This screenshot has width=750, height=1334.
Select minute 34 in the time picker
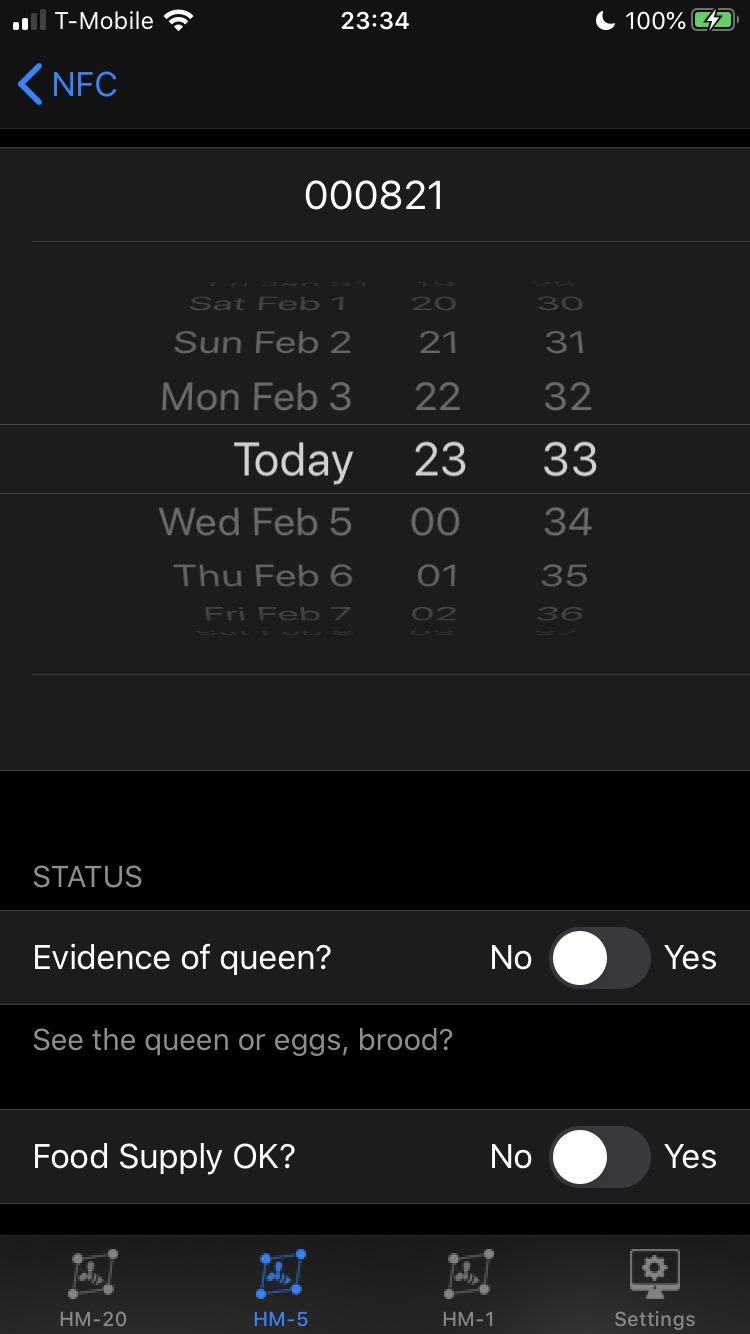coord(567,522)
